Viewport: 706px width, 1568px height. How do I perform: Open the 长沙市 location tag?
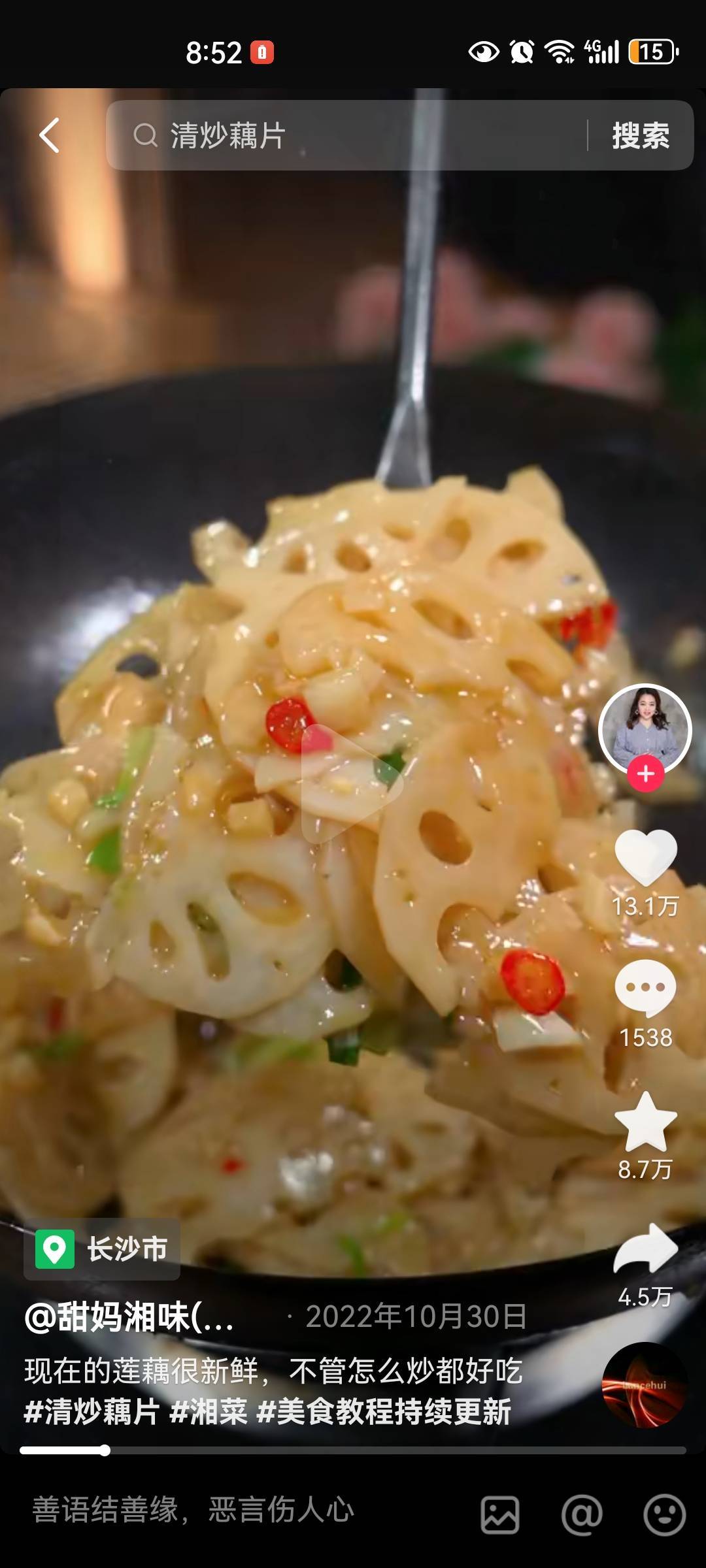tap(102, 1249)
